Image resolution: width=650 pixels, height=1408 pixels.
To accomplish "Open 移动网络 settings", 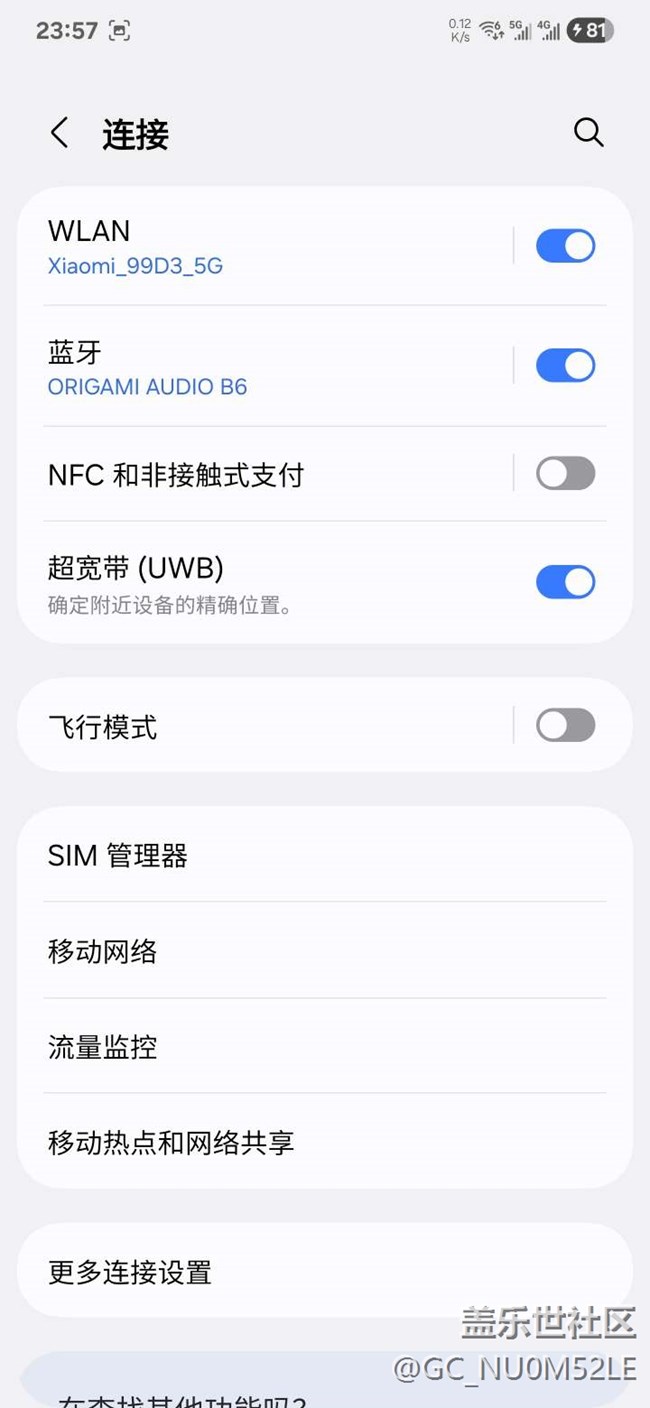I will click(325, 950).
